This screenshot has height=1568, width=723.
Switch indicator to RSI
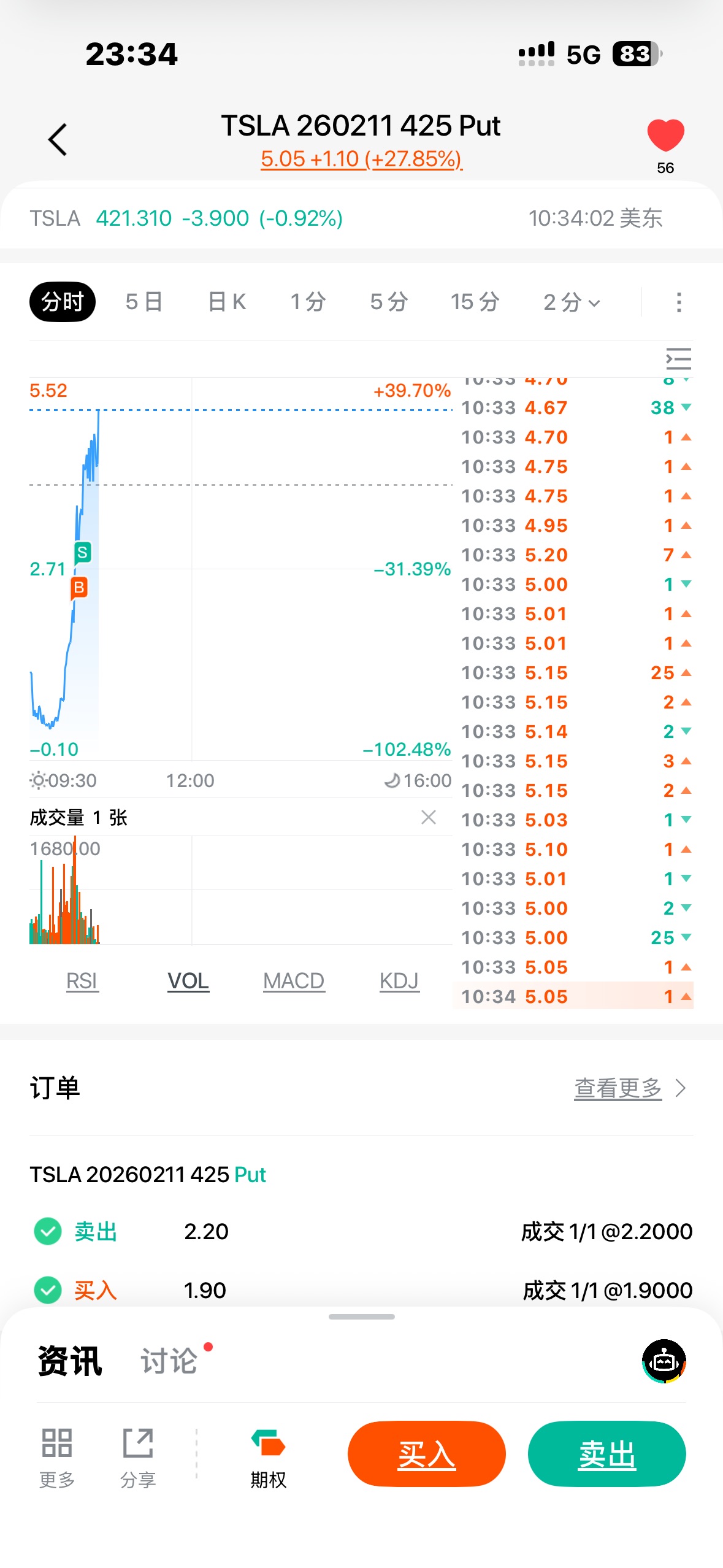click(82, 981)
